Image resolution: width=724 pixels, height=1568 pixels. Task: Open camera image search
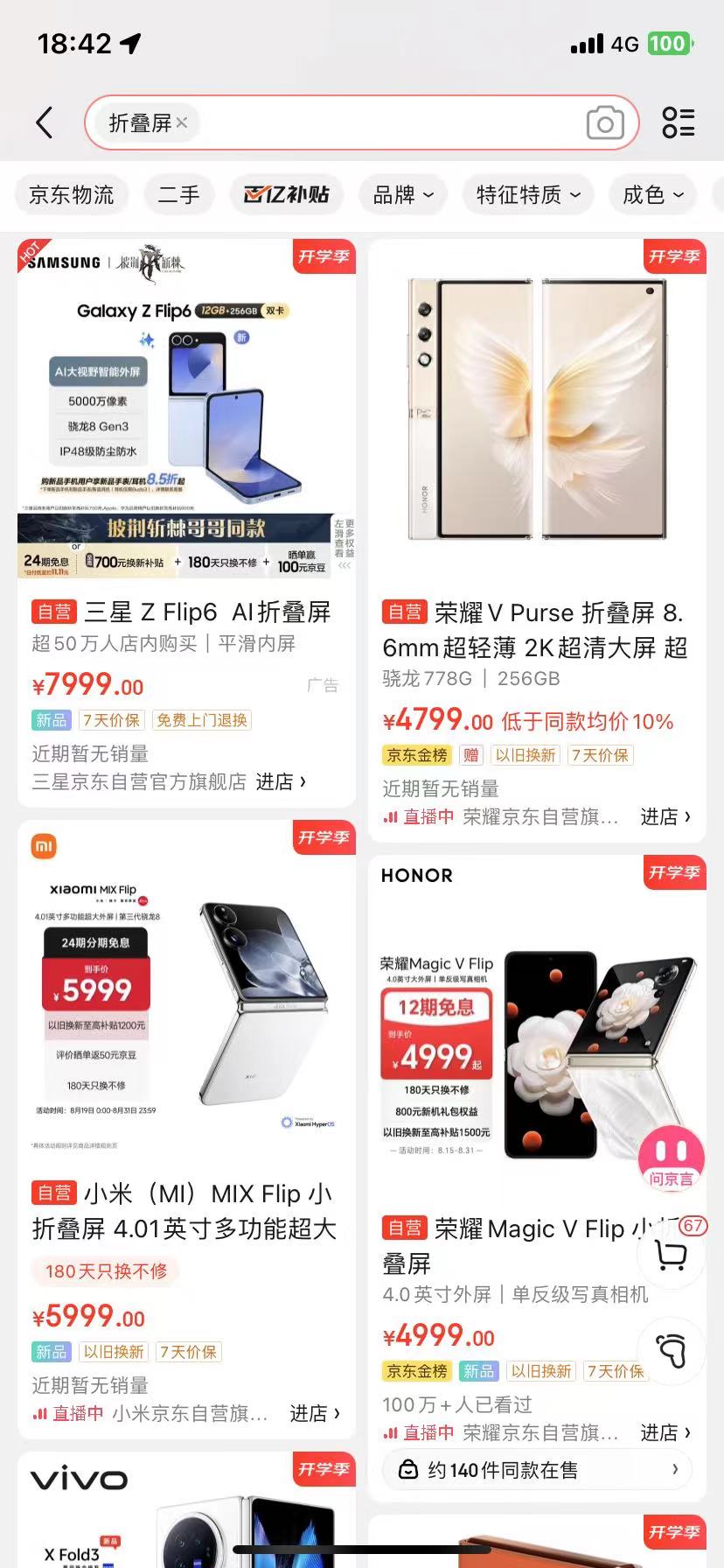click(x=605, y=123)
